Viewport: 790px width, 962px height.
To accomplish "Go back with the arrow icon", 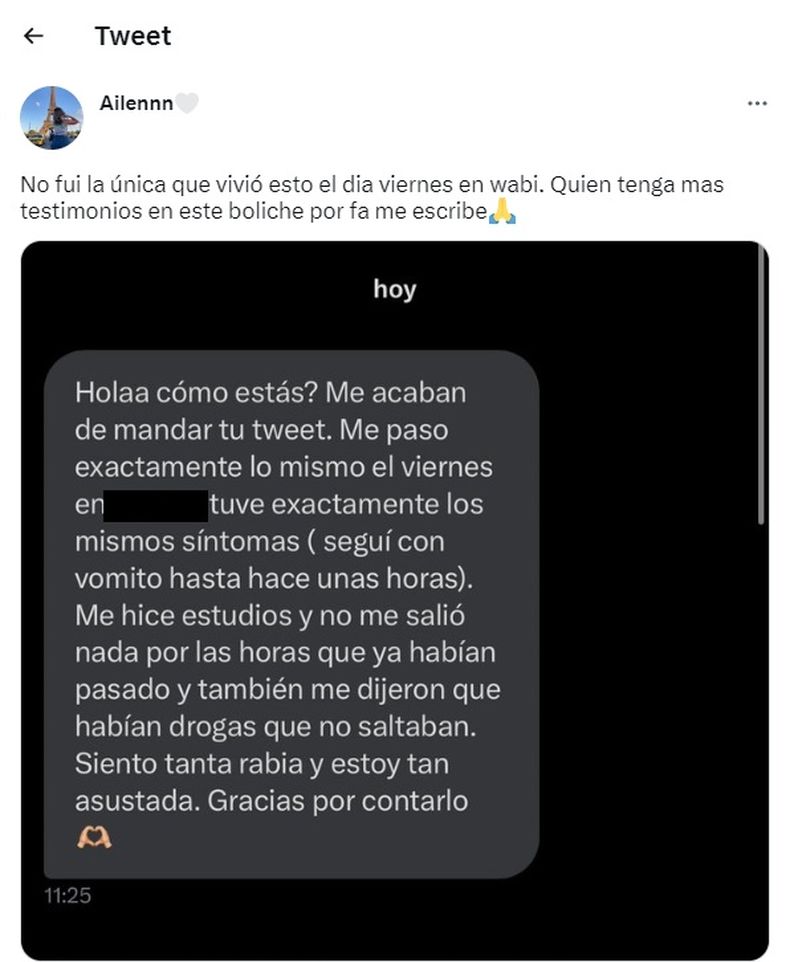I will pyautogui.click(x=34, y=36).
